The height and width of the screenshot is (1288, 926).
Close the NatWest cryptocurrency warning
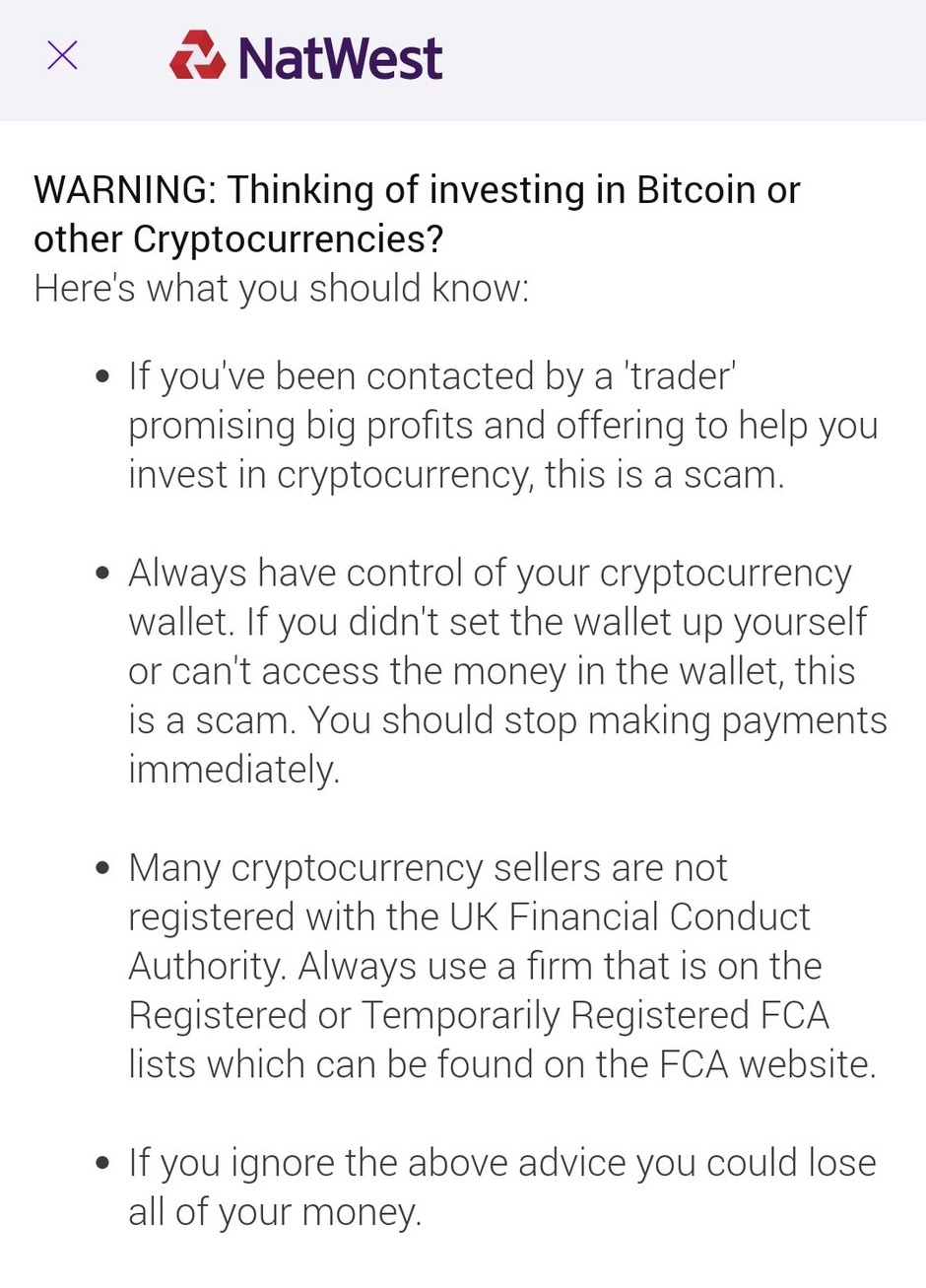pyautogui.click(x=62, y=56)
